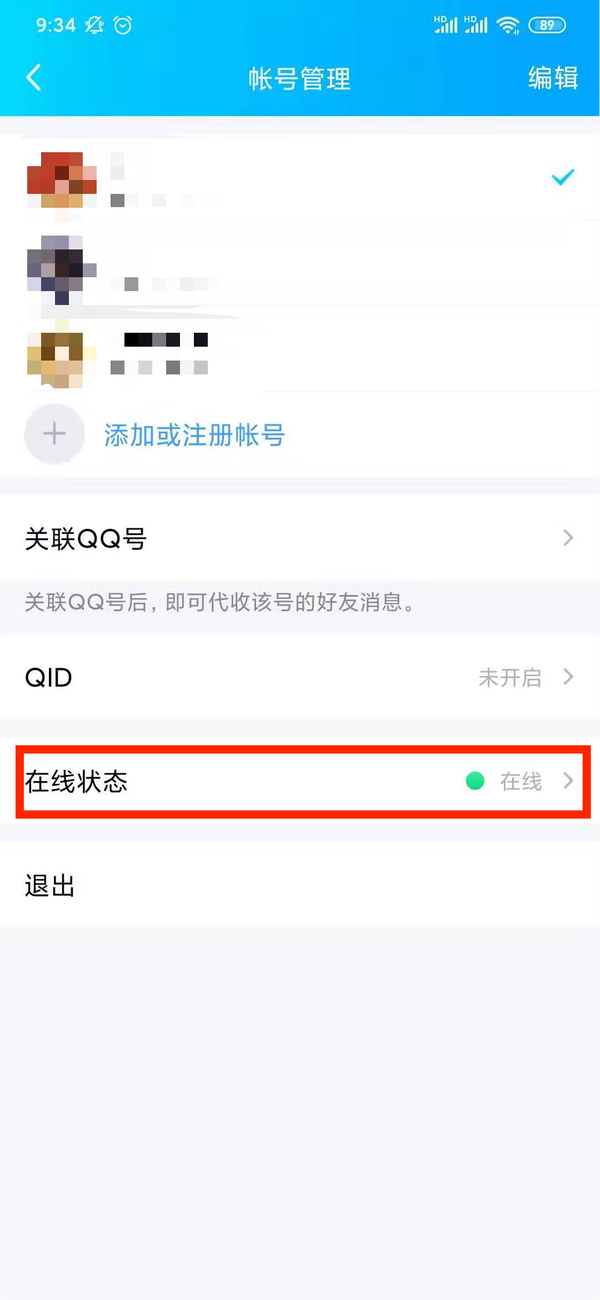Open 关联QQ号 settings
The width and height of the screenshot is (600, 1300).
300,539
